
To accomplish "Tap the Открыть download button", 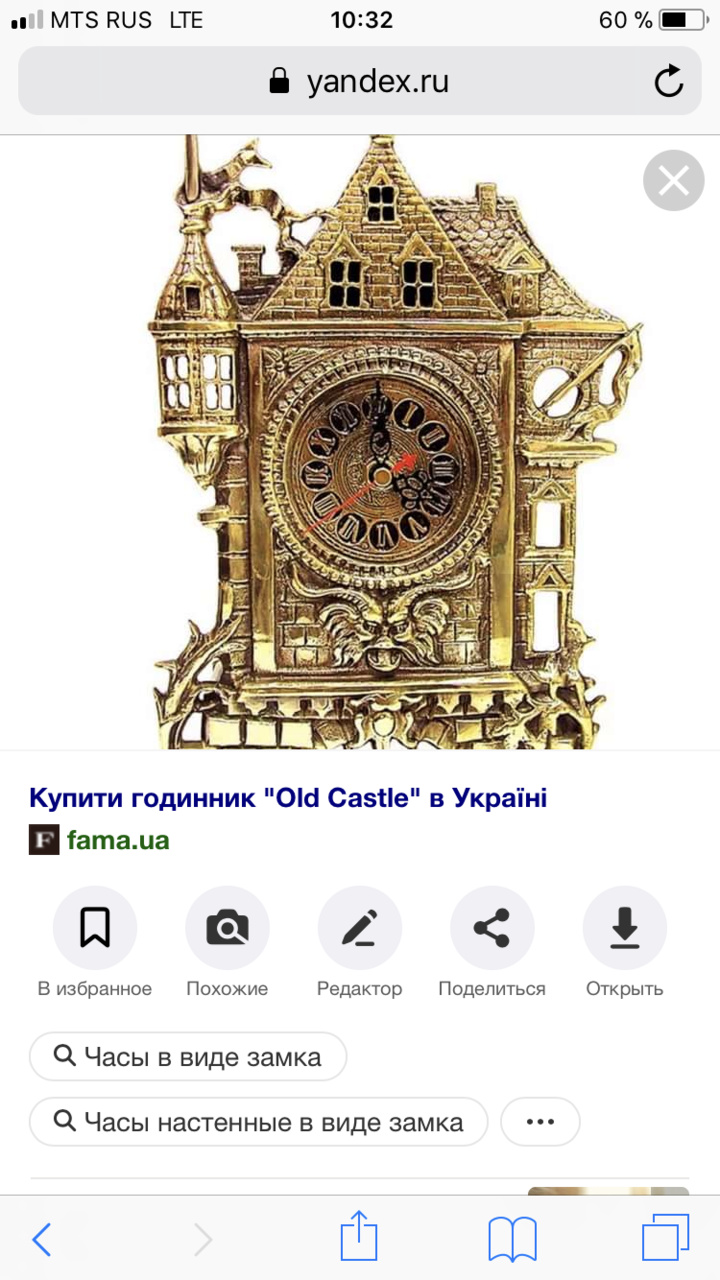I will pyautogui.click(x=624, y=929).
